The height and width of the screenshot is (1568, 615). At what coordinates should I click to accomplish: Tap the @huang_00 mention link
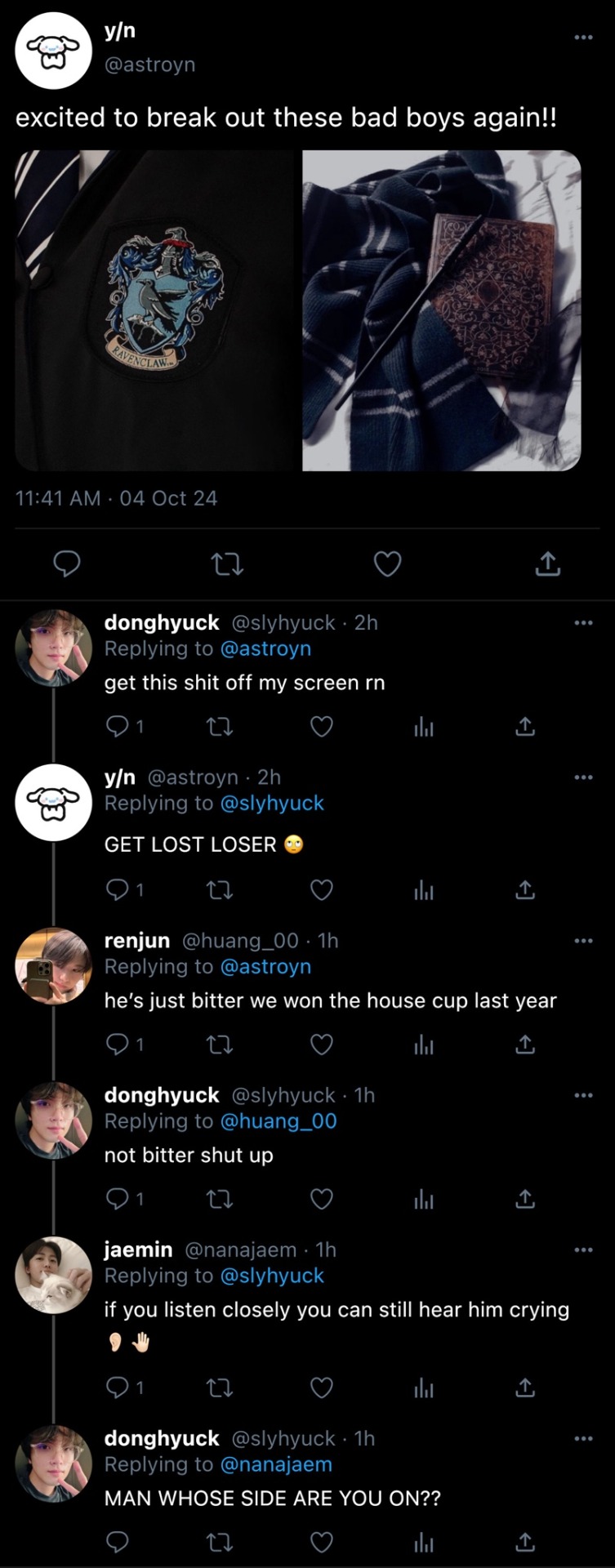279,1121
